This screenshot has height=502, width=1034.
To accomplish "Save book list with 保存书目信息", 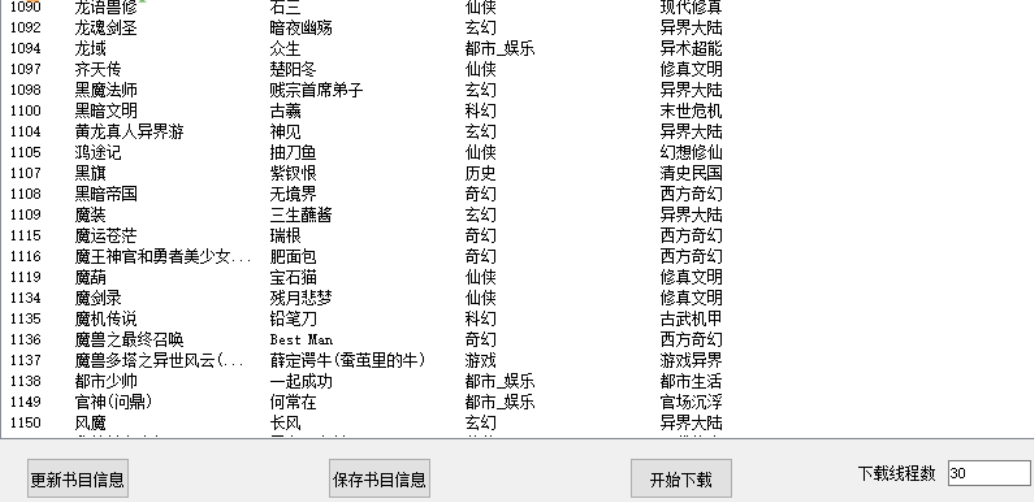I will click(379, 479).
